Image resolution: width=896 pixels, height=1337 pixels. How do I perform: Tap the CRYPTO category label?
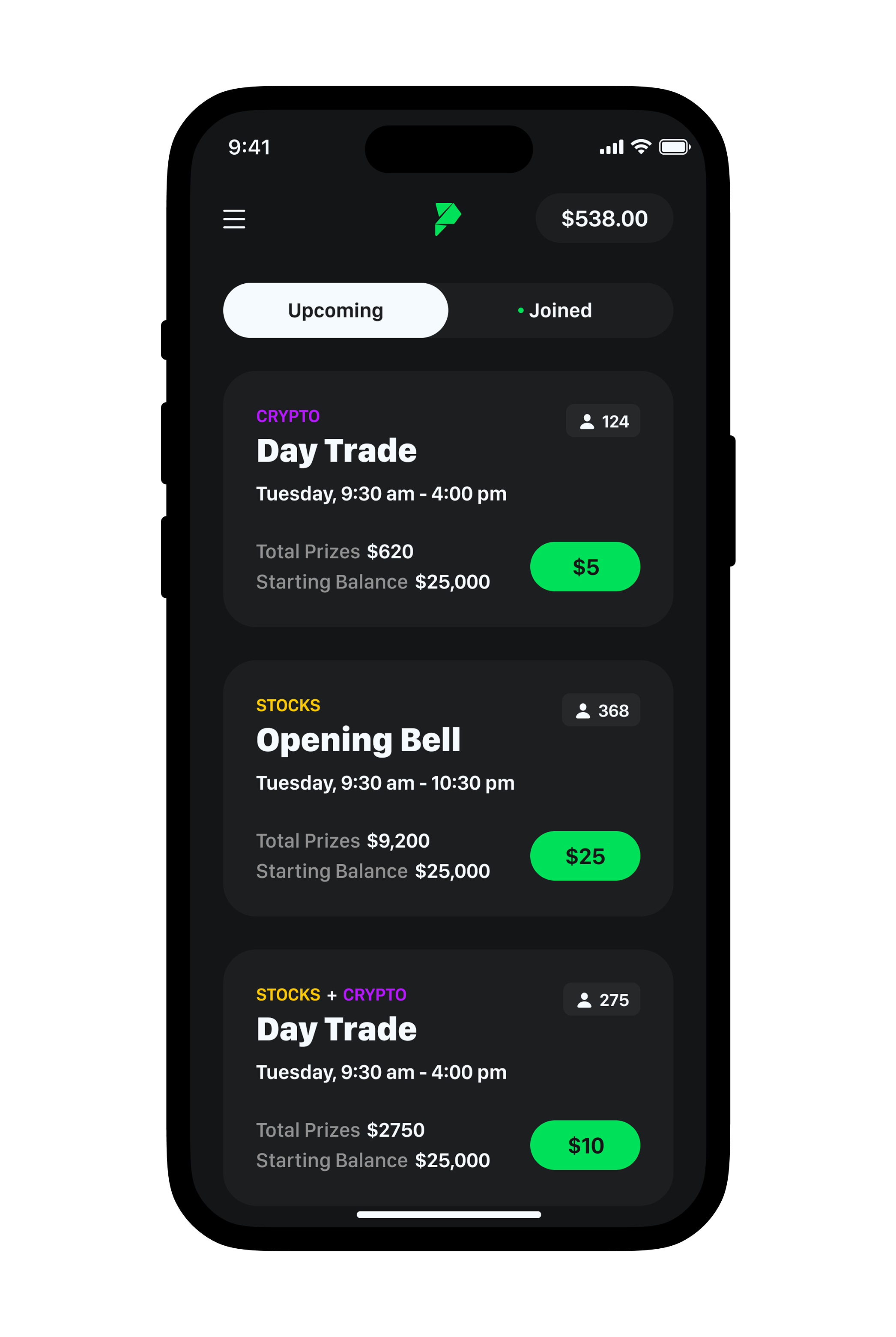[x=288, y=416]
